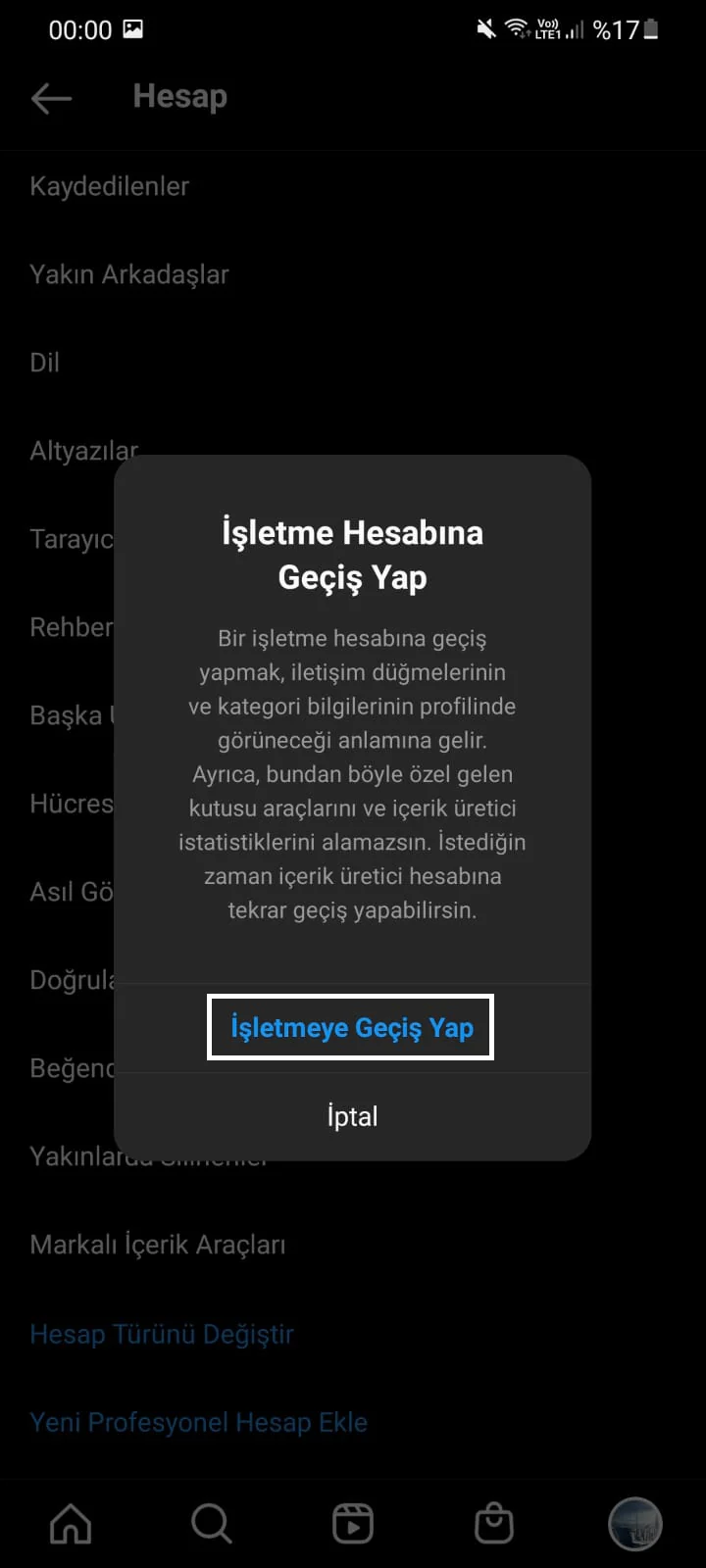Confirm with İşletmeye Geçiş Yap

[351, 1027]
